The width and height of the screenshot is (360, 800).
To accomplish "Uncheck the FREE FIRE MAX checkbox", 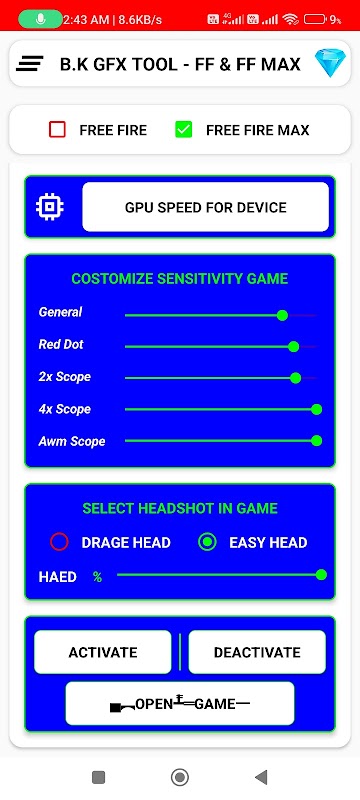I will coord(183,130).
